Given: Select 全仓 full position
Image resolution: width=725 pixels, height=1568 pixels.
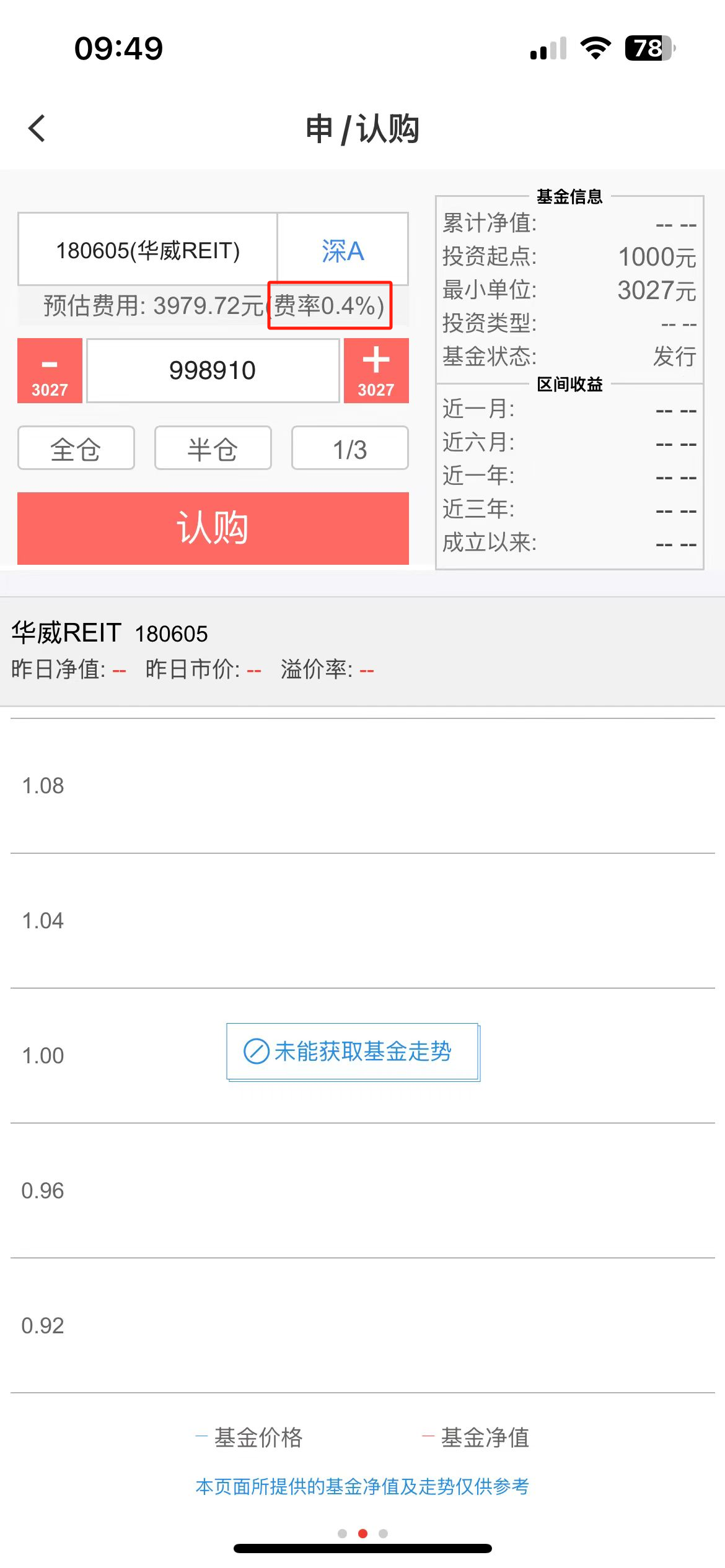Looking at the screenshot, I should pos(76,448).
